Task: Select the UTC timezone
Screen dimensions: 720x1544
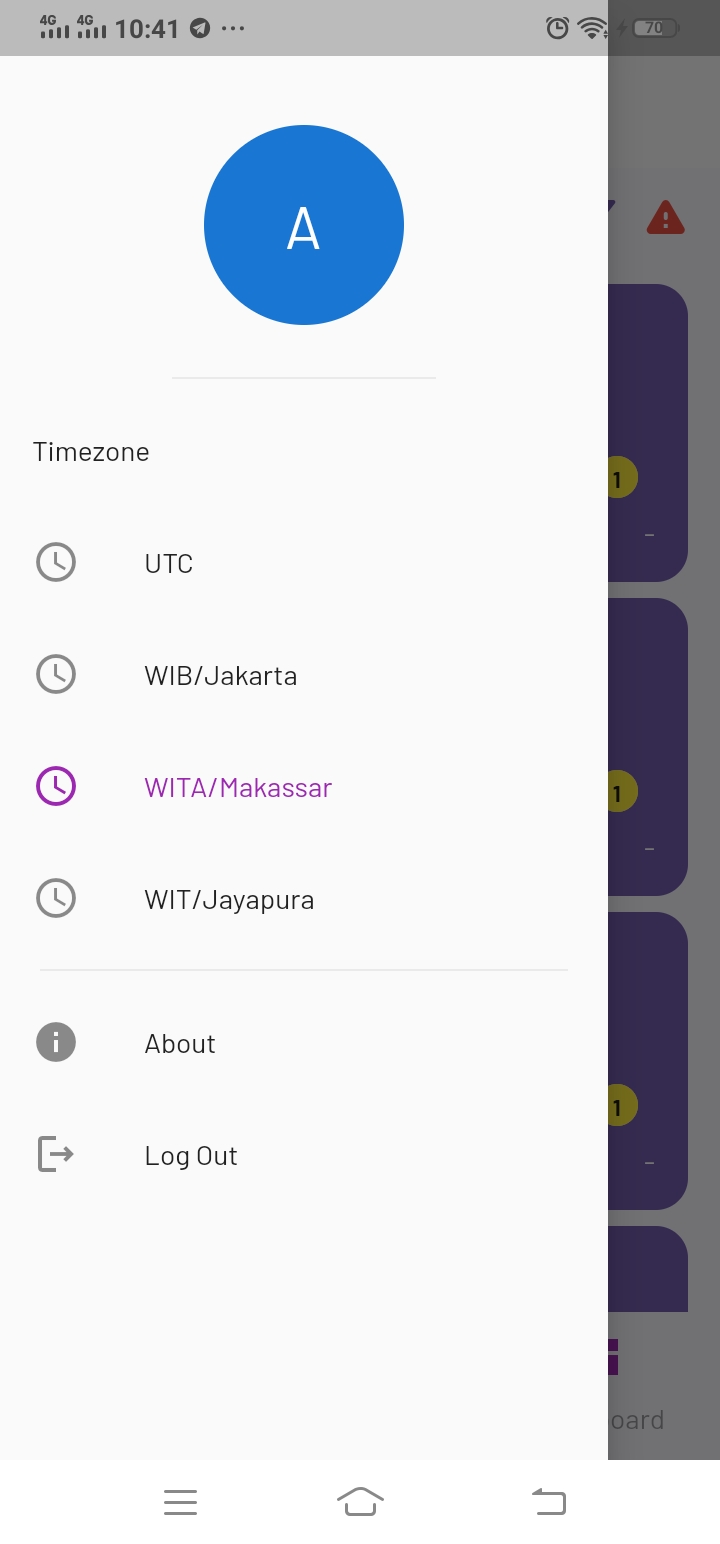Action: 168,564
